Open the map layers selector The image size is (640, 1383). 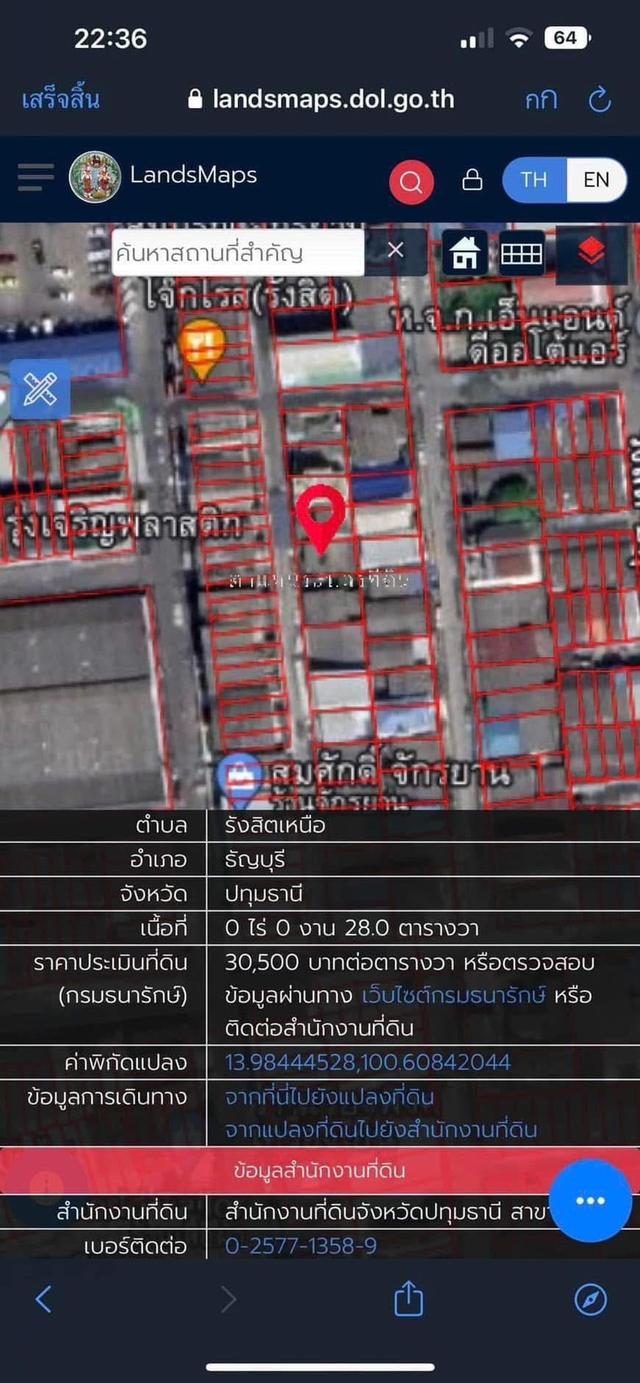point(591,253)
